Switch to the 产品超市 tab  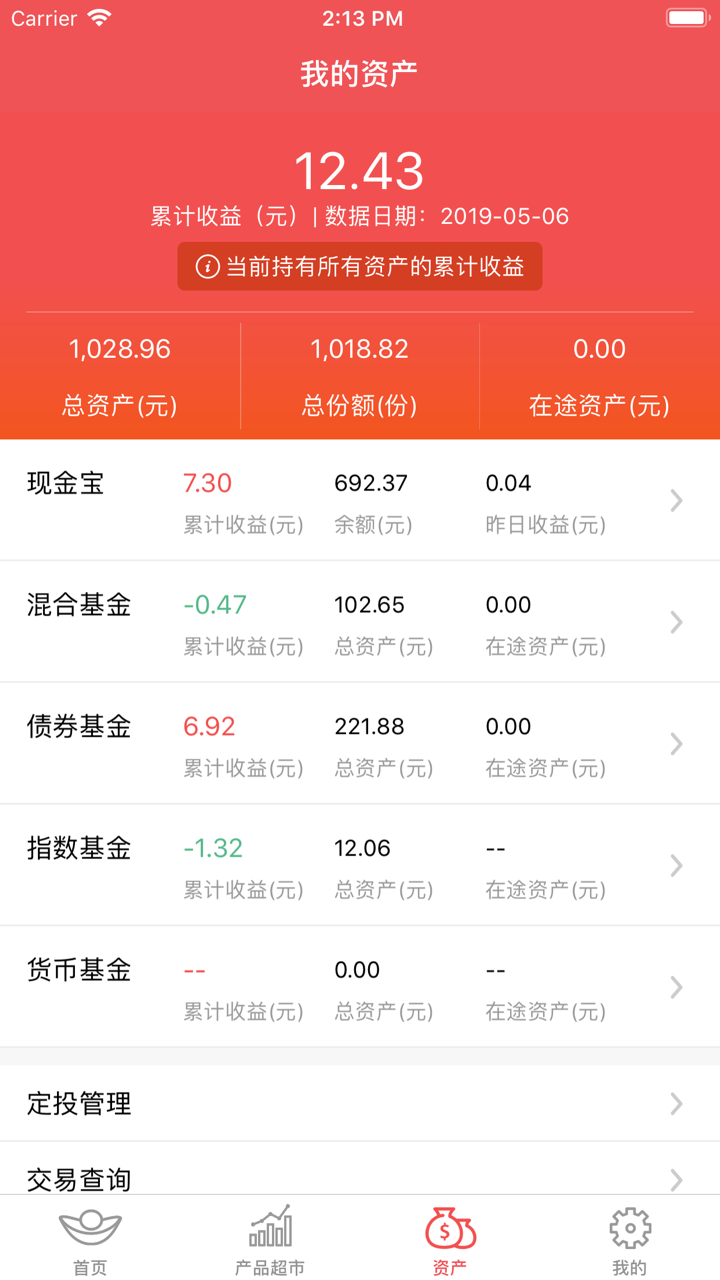pos(268,1240)
